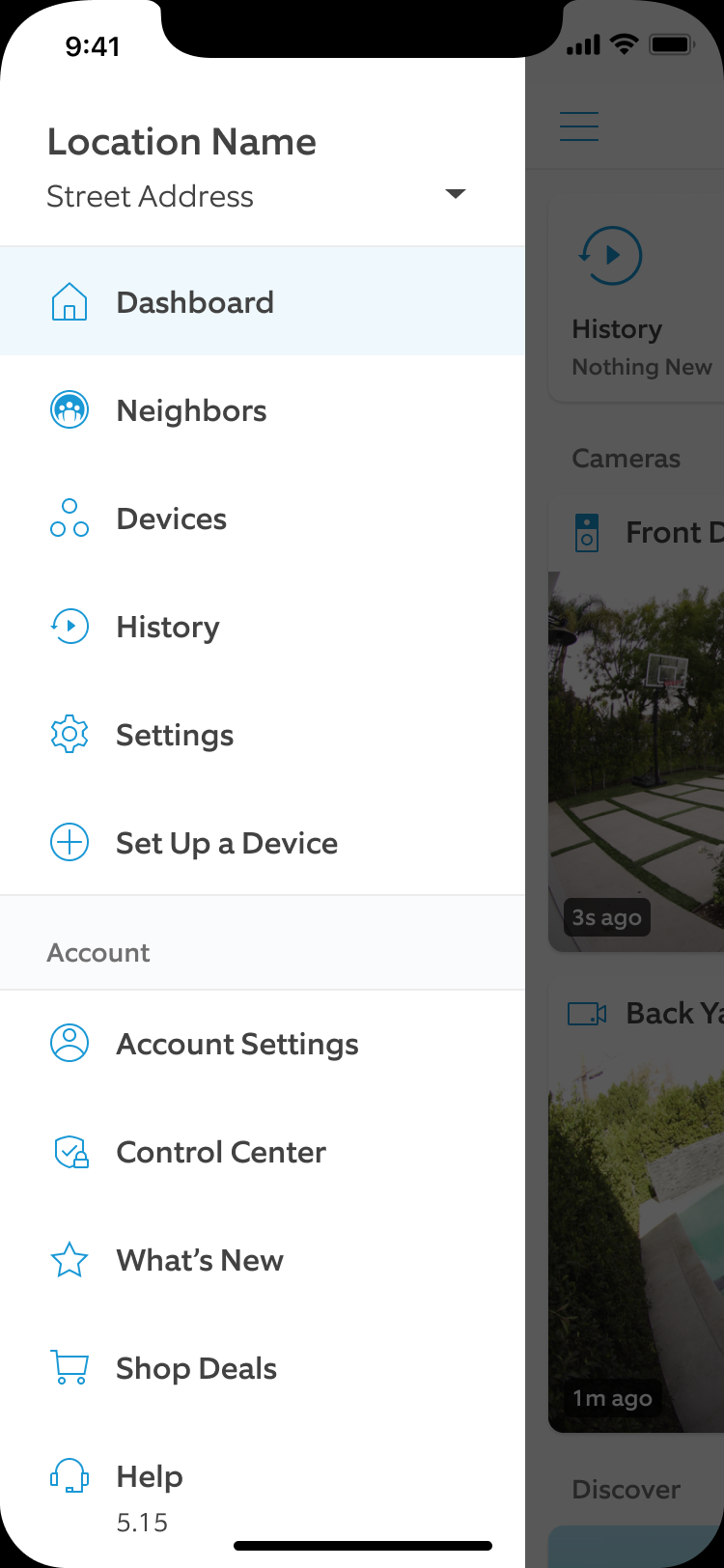This screenshot has height=1568, width=724.
Task: Open Shop Deals
Action: [196, 1368]
